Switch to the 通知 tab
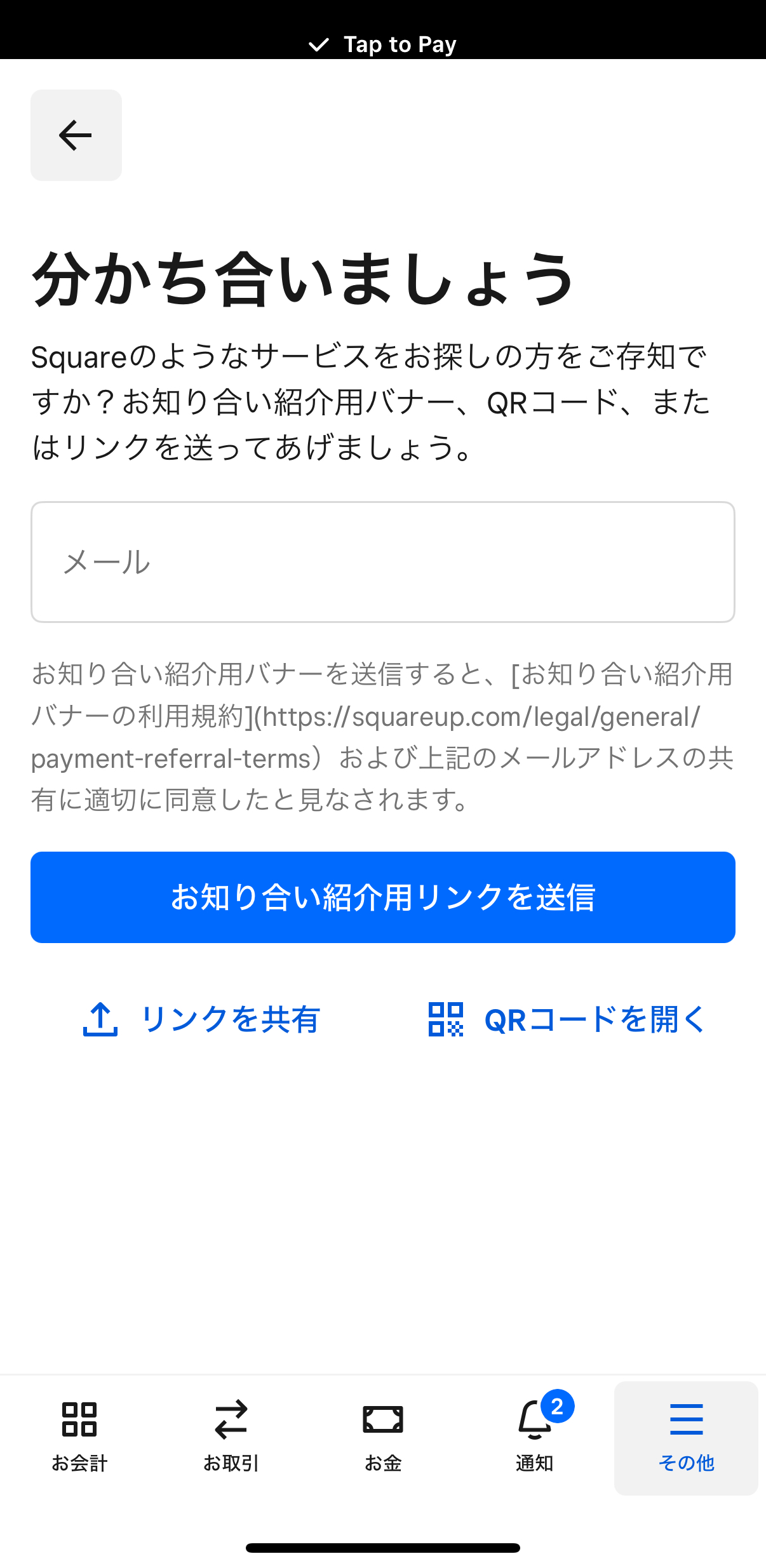Image resolution: width=766 pixels, height=1568 pixels. click(534, 1435)
